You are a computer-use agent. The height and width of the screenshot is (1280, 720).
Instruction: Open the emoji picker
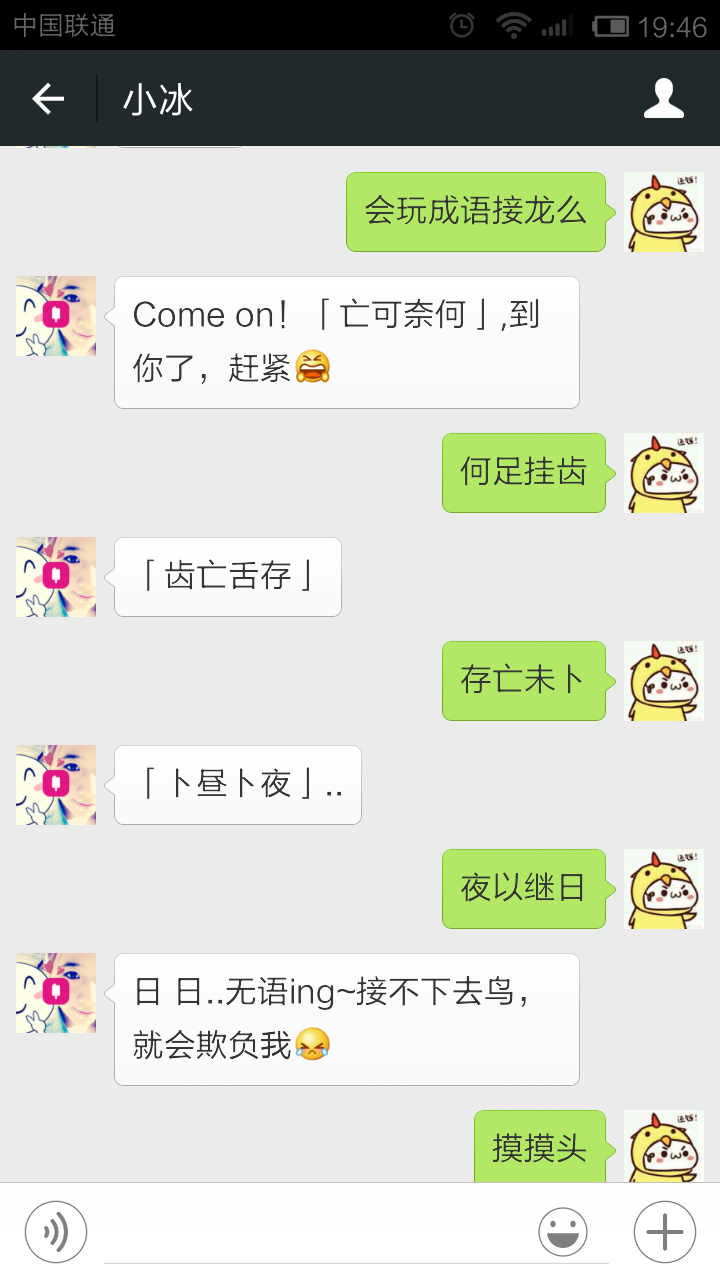tap(563, 1231)
